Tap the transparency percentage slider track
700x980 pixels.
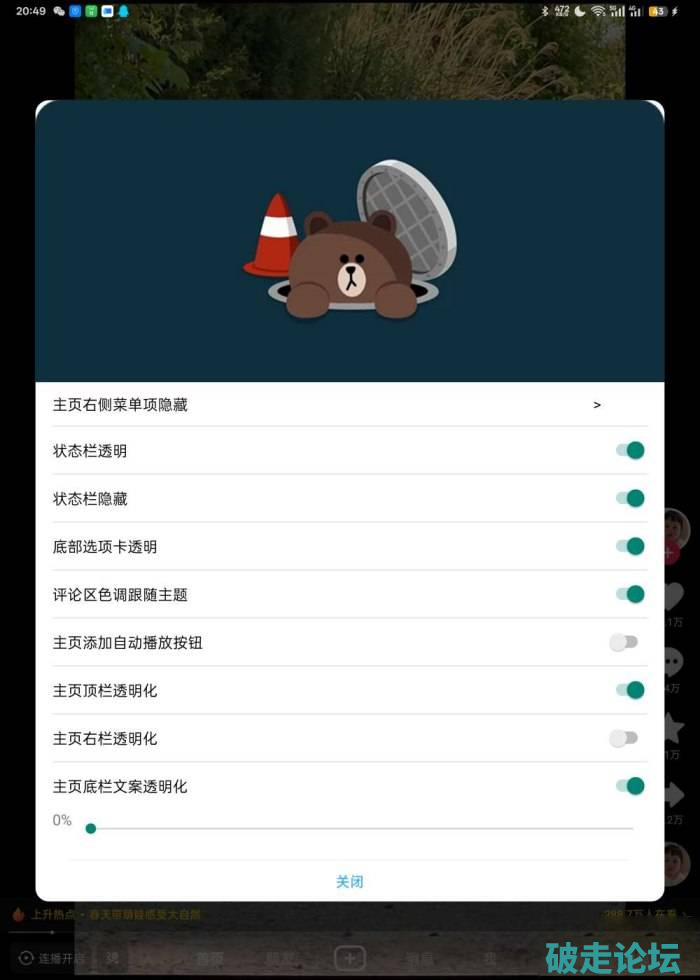click(x=360, y=828)
